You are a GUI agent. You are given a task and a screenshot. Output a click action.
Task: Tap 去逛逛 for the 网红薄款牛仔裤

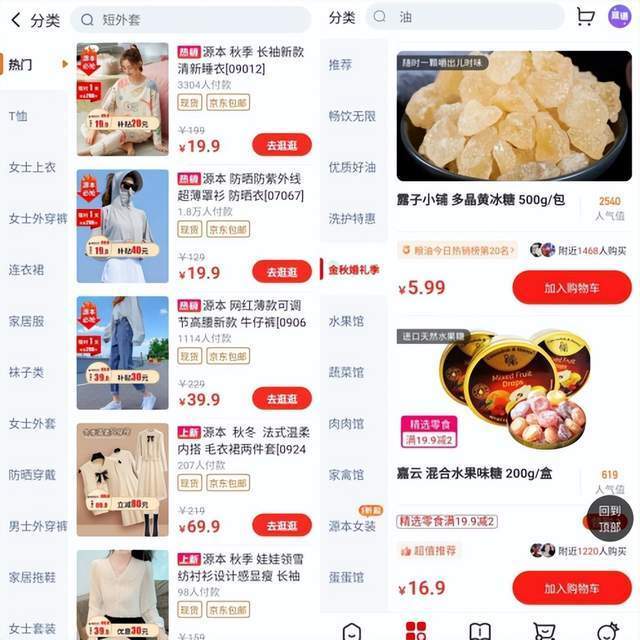tap(281, 399)
